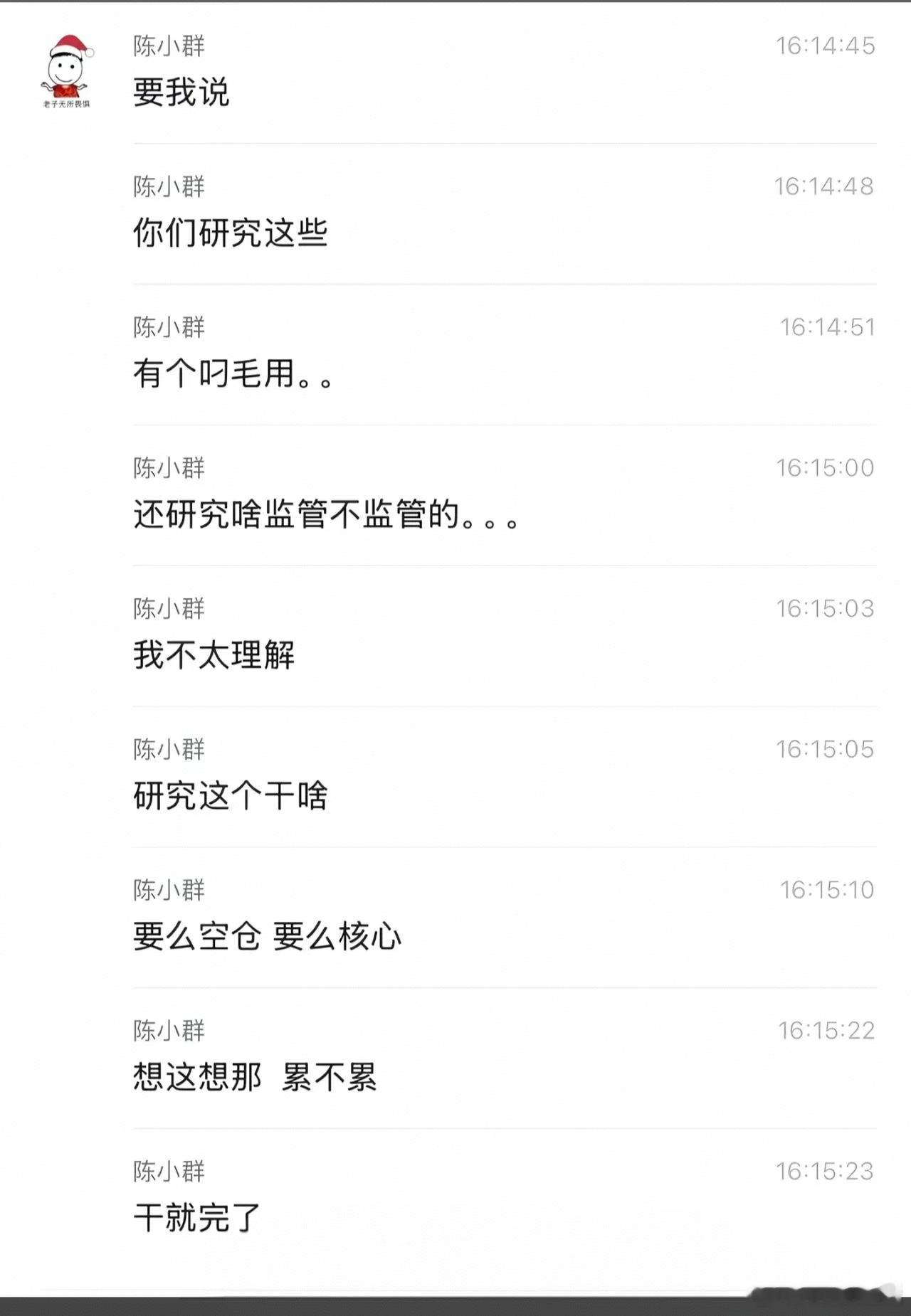Select the sender name above 要我说
Image resolution: width=911 pixels, height=1316 pixels.
(x=168, y=45)
